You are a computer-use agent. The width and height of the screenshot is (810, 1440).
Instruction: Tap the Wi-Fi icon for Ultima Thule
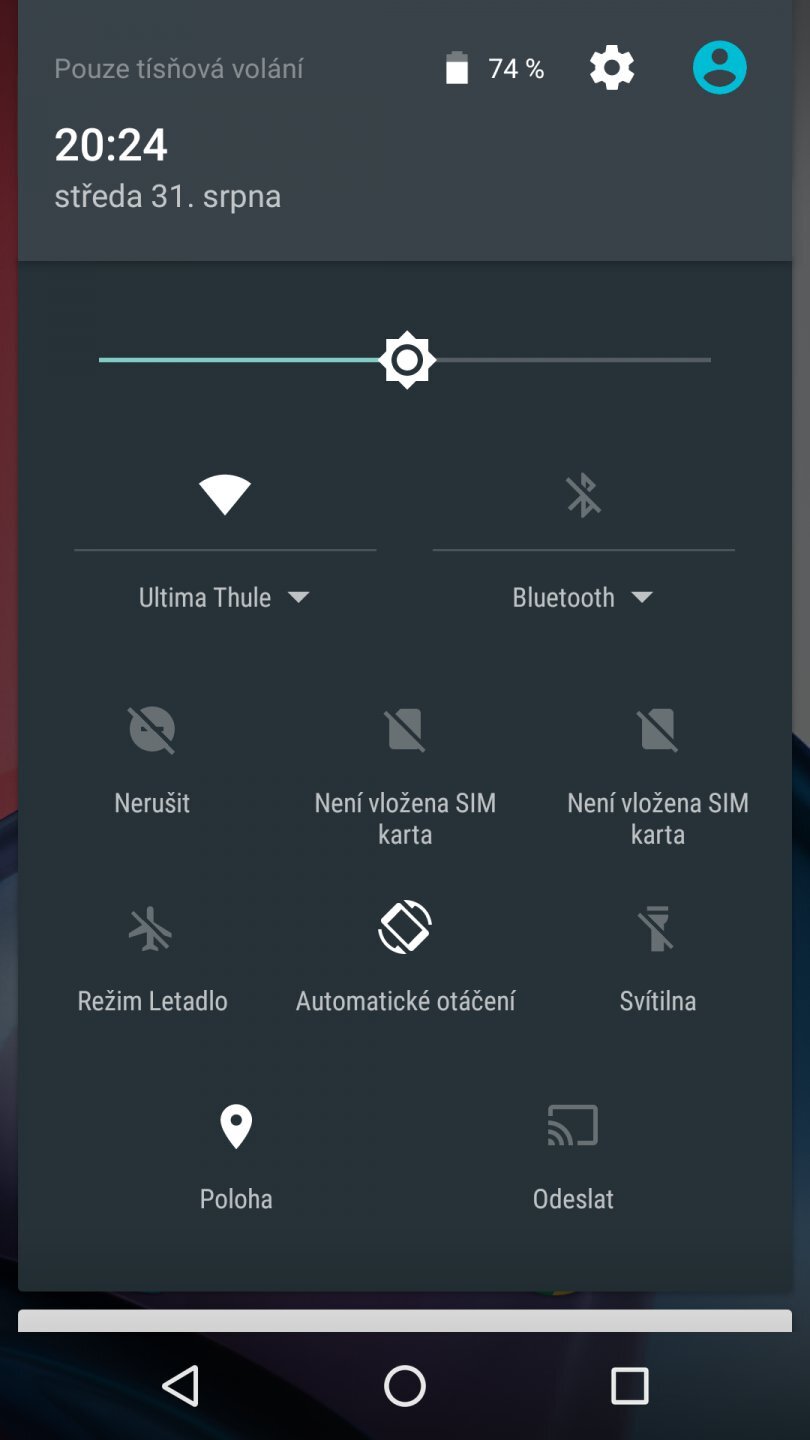coord(223,496)
